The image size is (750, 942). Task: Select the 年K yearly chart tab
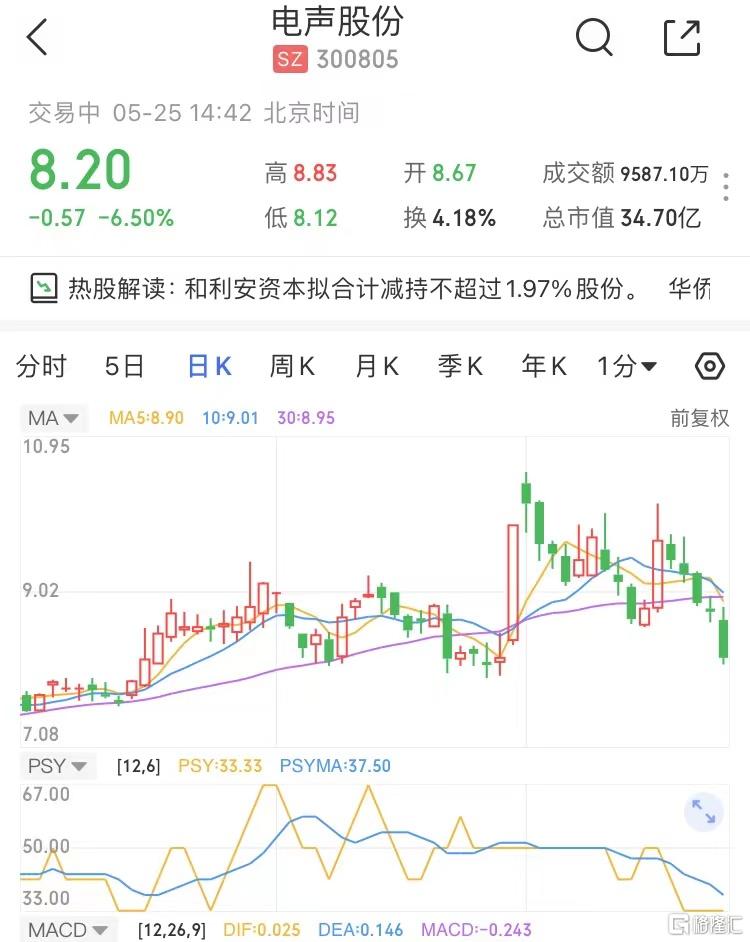pyautogui.click(x=543, y=366)
